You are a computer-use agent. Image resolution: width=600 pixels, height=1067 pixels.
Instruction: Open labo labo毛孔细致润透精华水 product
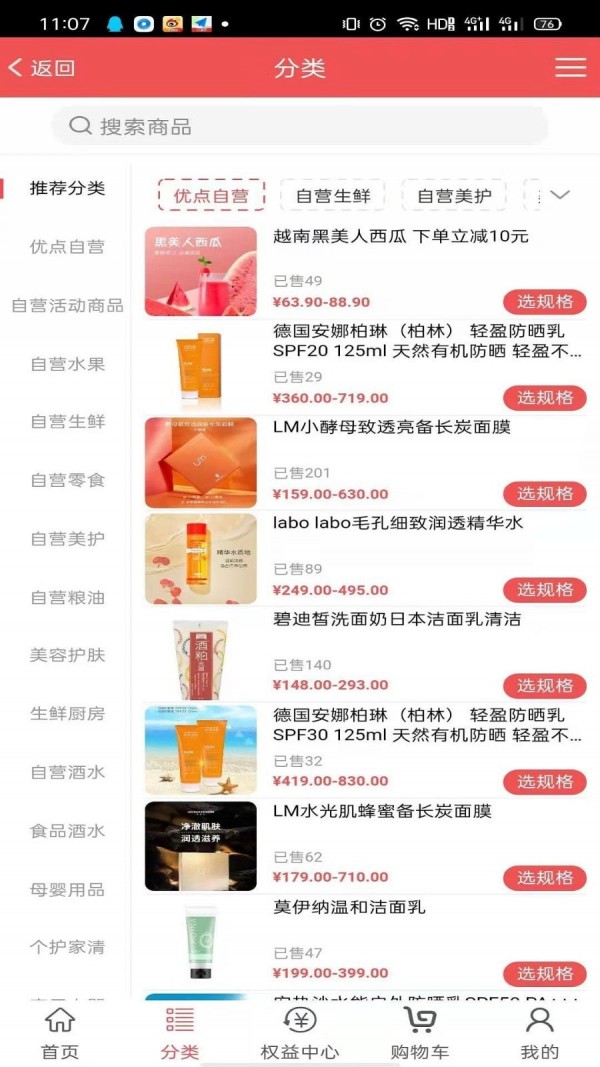point(398,523)
